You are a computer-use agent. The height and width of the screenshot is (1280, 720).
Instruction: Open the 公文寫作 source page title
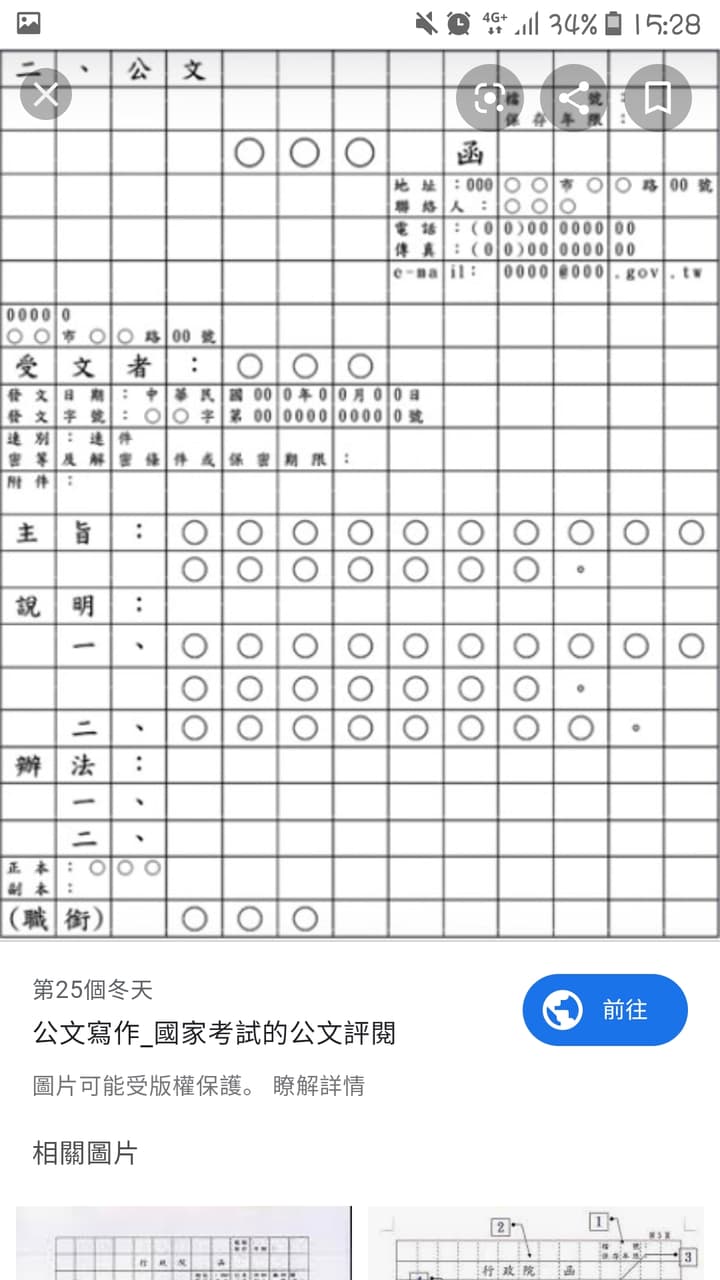click(x=214, y=1033)
